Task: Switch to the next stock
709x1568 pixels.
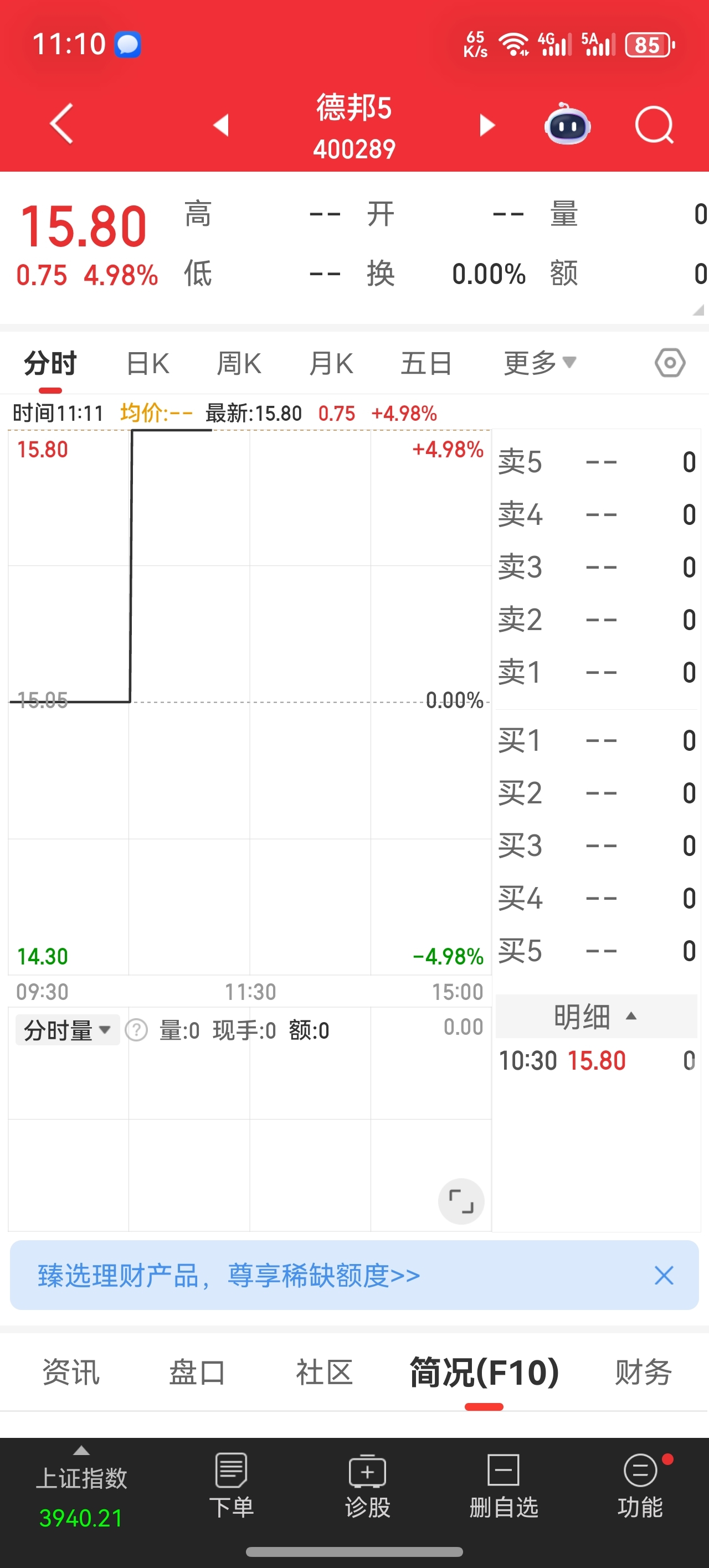Action: [487, 125]
